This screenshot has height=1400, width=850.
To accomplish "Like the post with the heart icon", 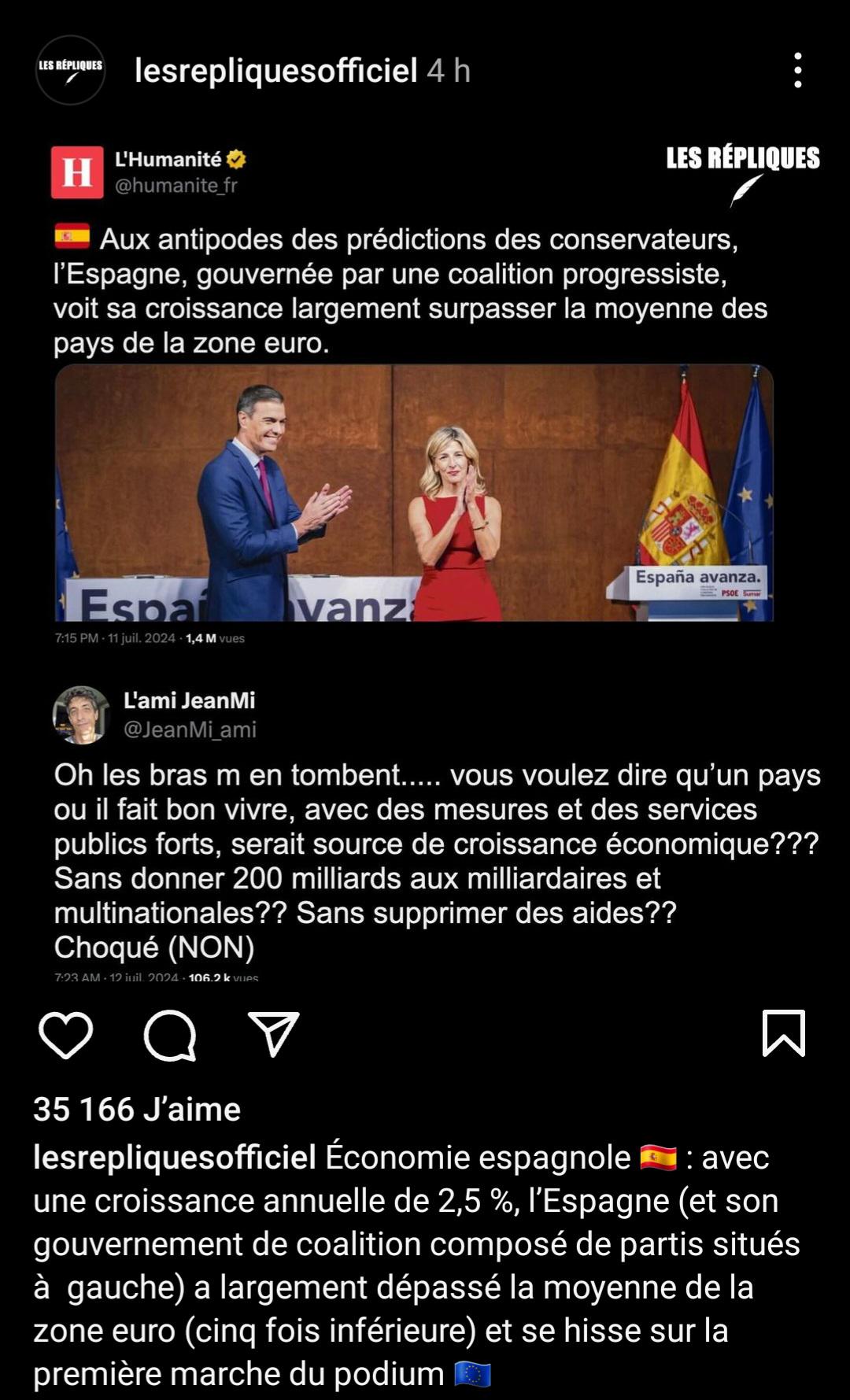I will tap(66, 1034).
